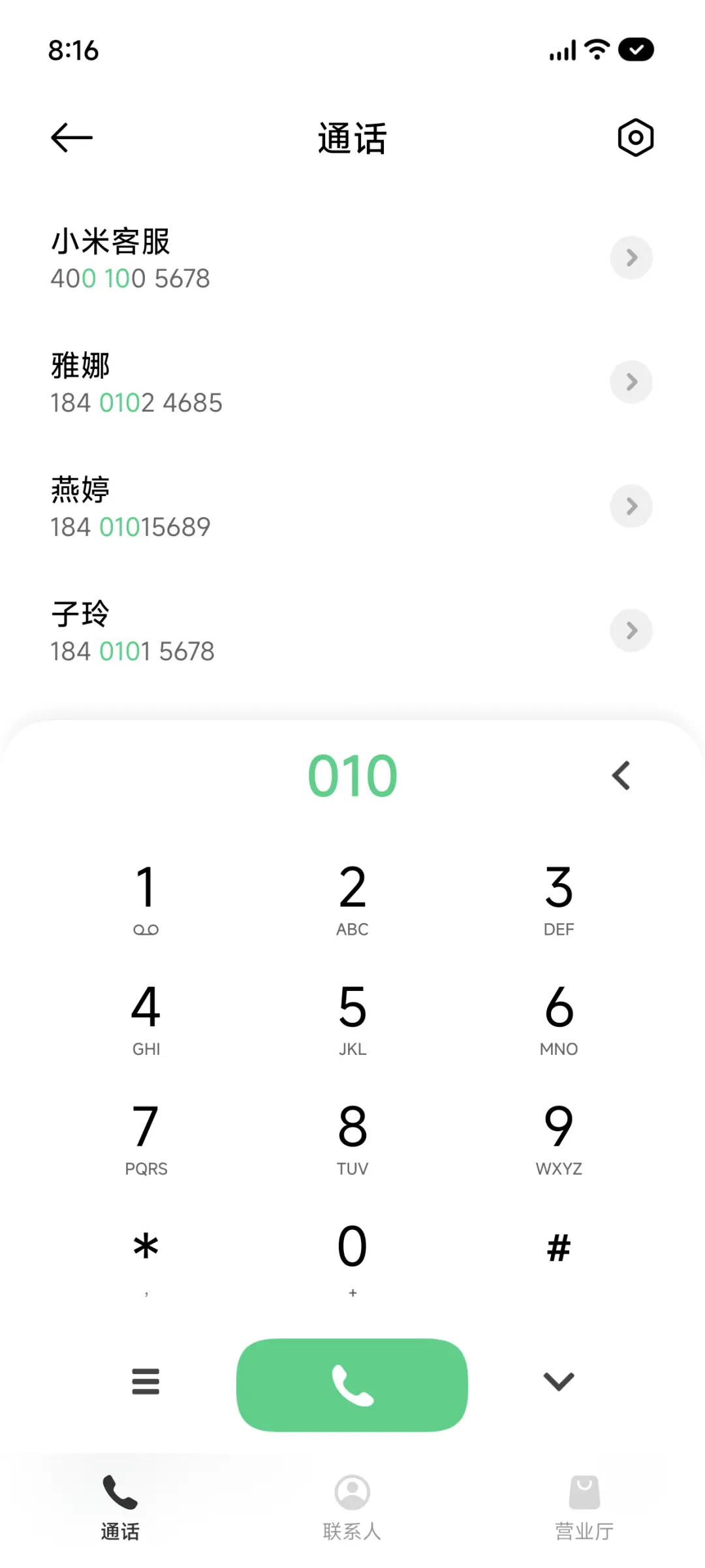Screen dimensions: 705x1568
Task: Tap the backspace icon to delete a digit
Action: 621,776
